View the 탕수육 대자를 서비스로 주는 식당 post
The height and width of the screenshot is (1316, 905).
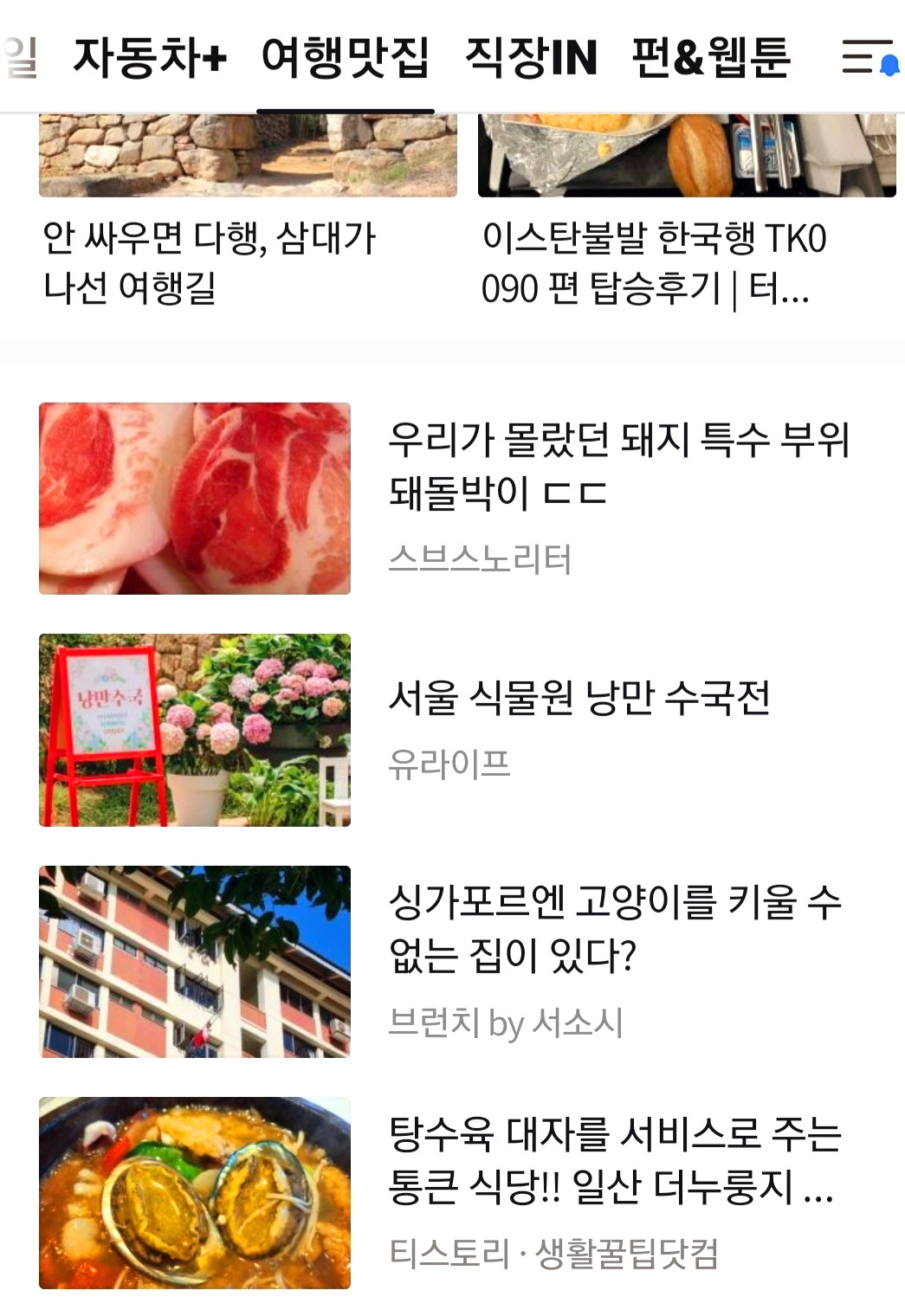452,1193
